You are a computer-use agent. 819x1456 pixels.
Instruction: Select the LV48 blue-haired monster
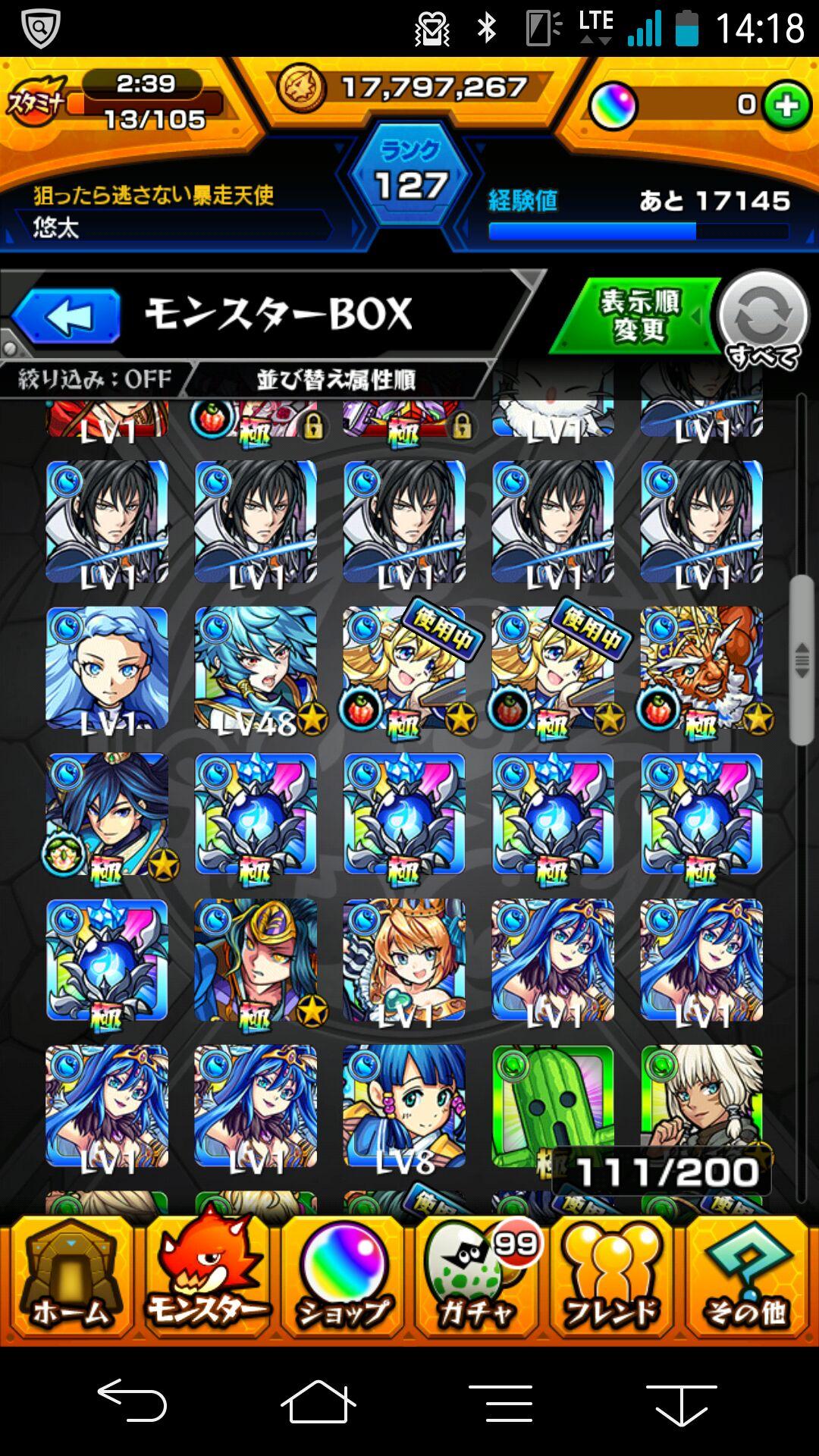(x=256, y=669)
